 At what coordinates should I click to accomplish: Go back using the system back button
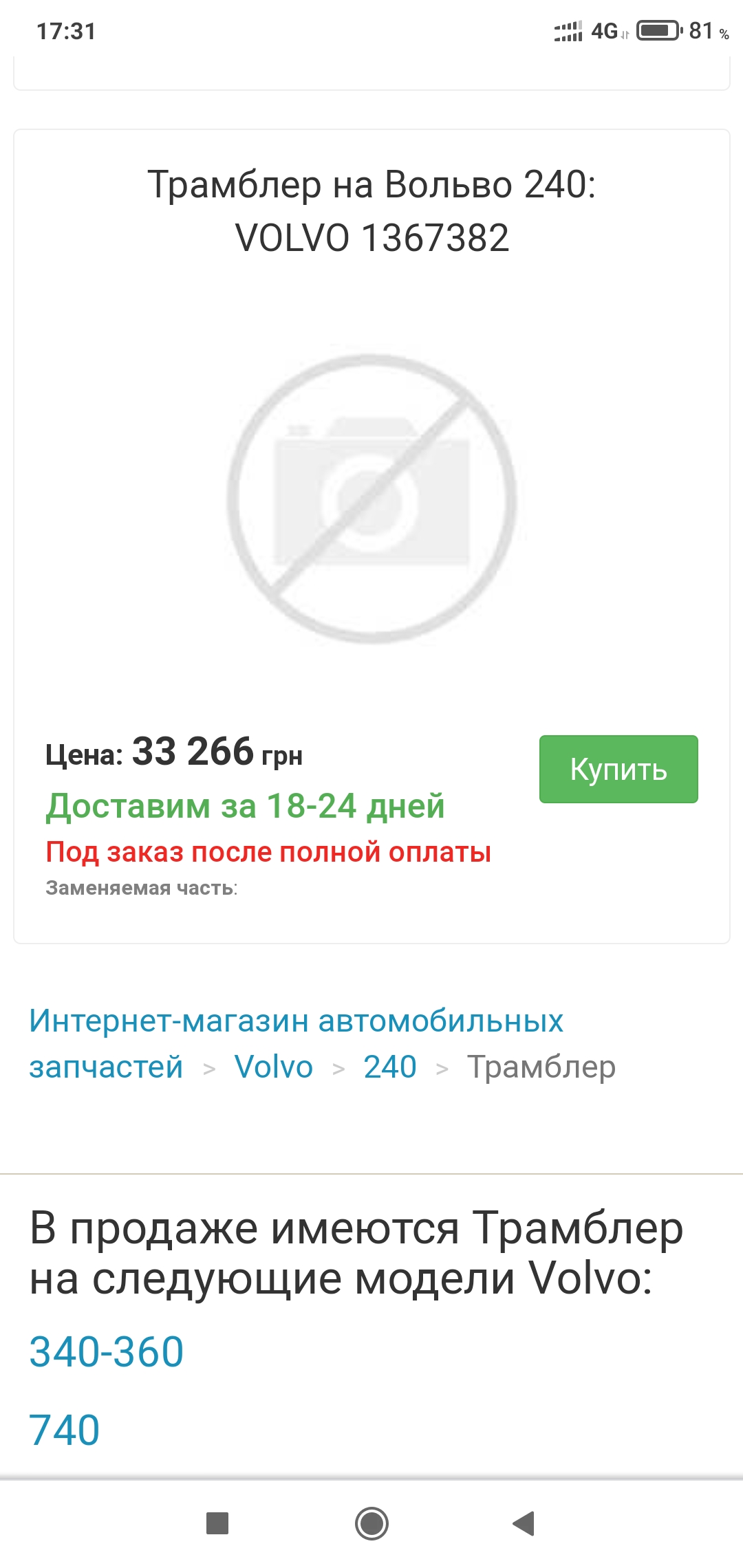pyautogui.click(x=524, y=1523)
